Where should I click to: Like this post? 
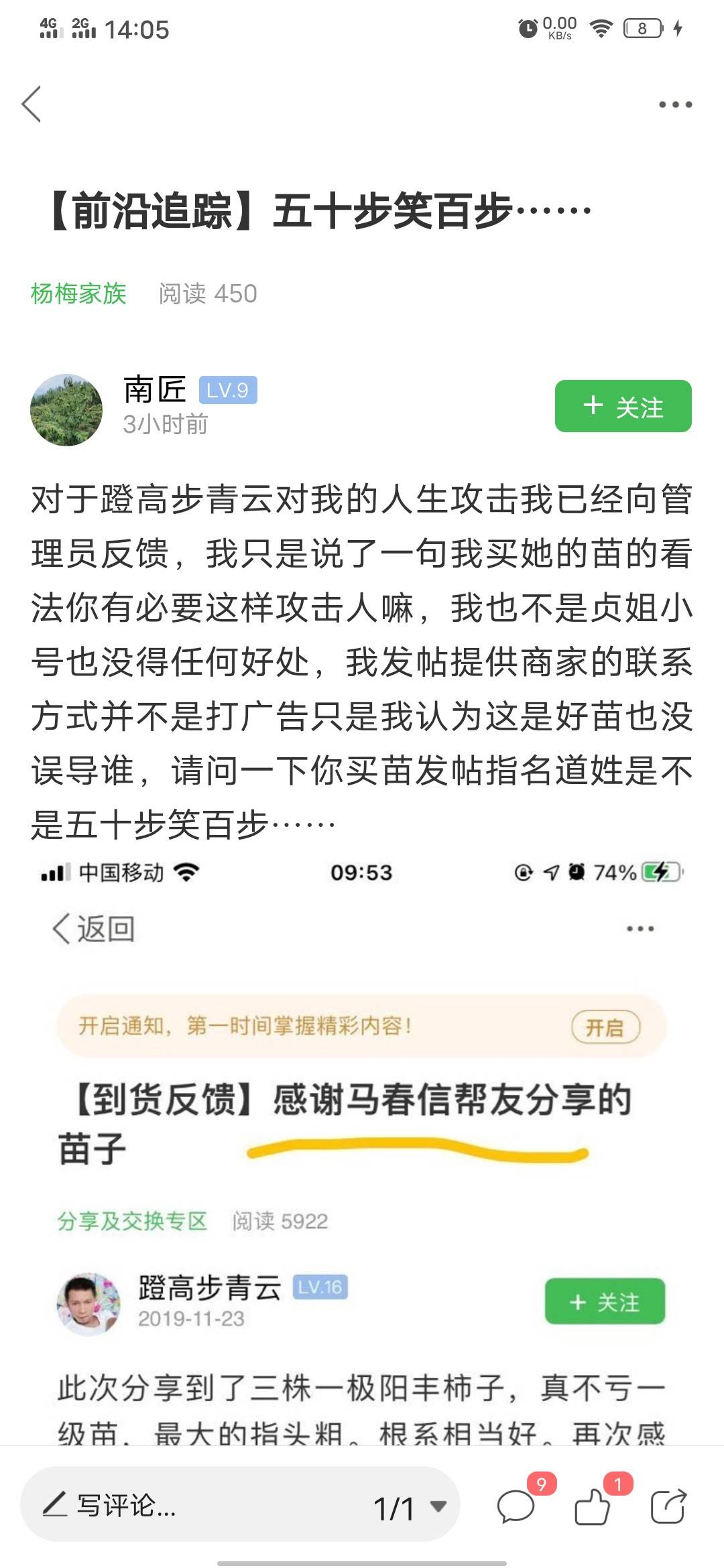pos(593,1507)
